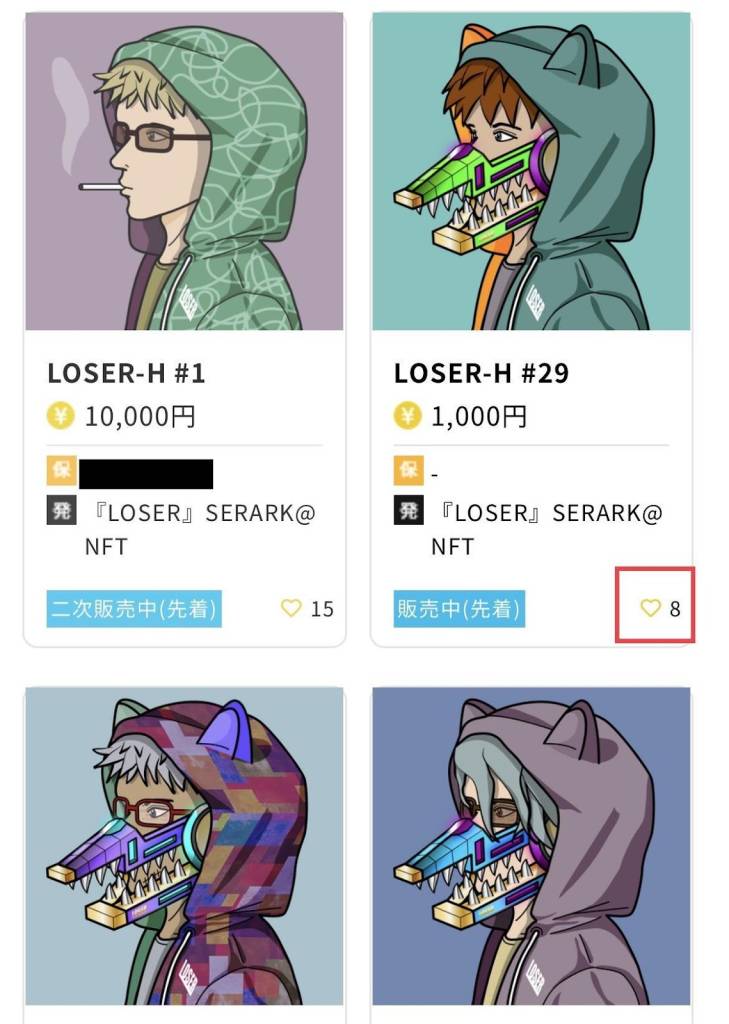Viewport: 729px width, 1024px height.
Task: Open the card with the multicolor pixel hoodie
Action: pos(184,846)
